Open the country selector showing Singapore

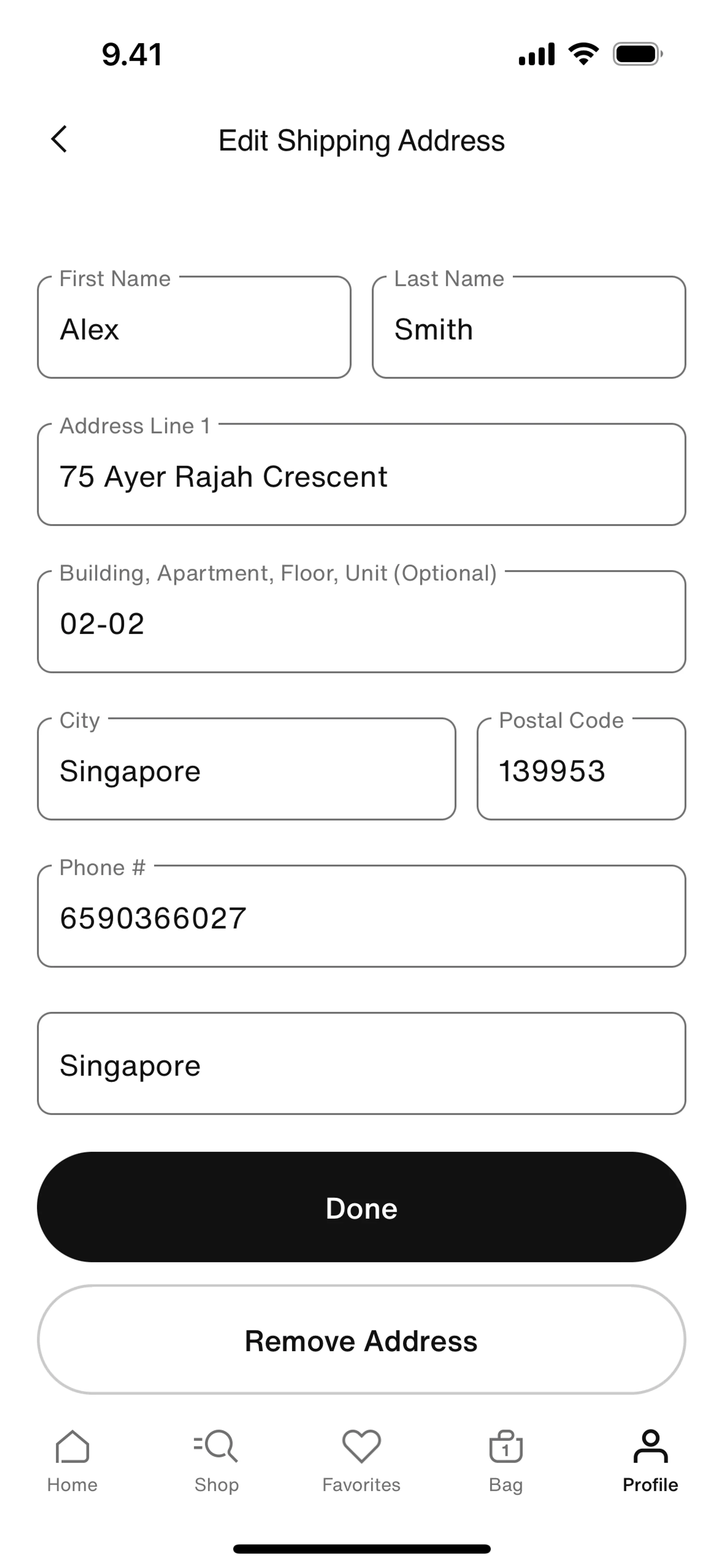coord(361,1065)
